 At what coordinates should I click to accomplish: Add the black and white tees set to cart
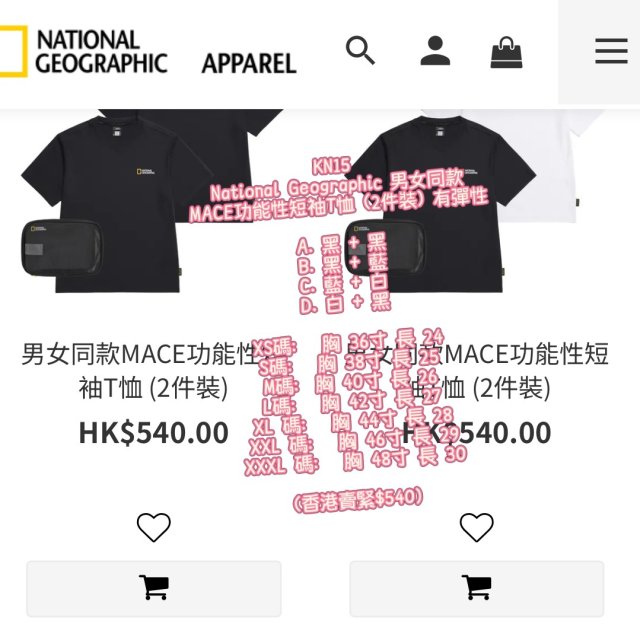tap(476, 588)
